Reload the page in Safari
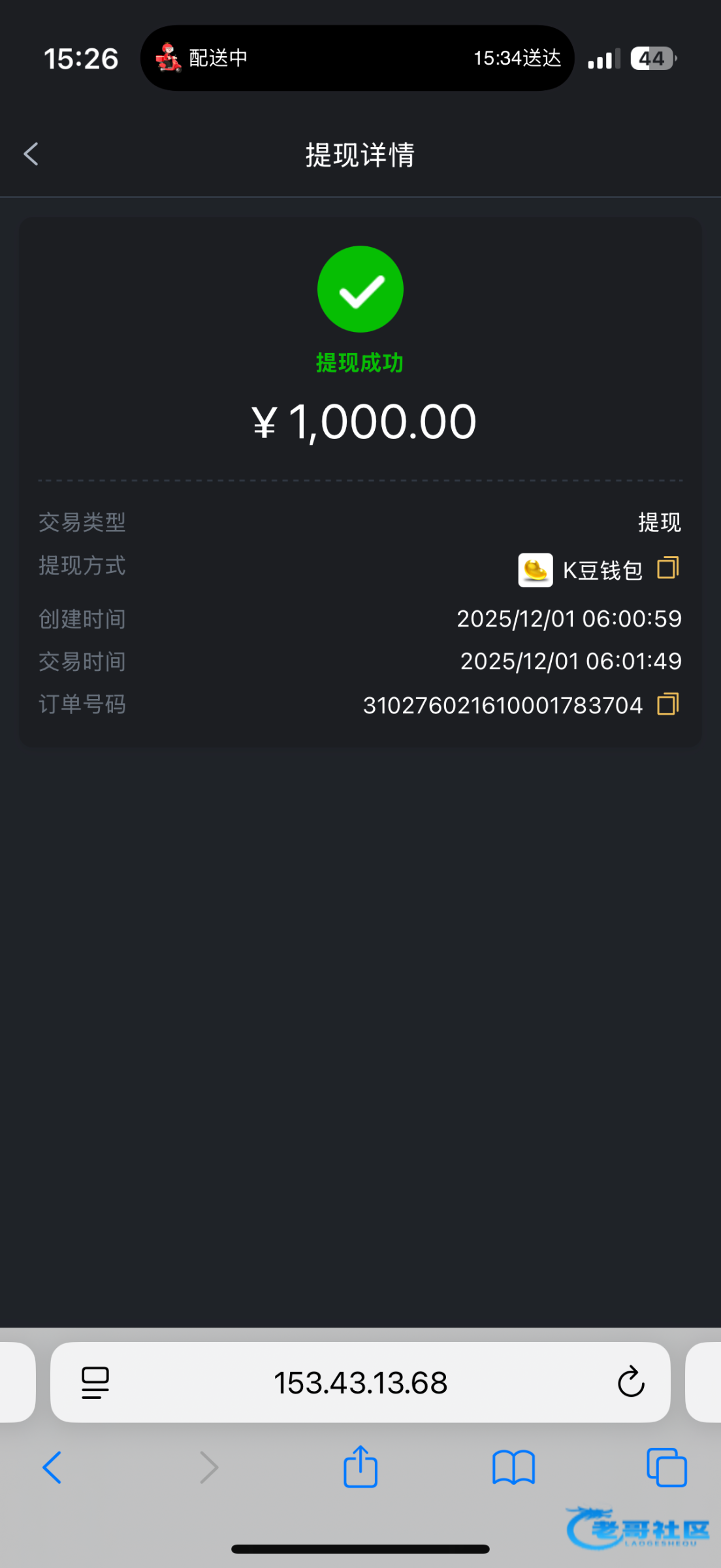 click(x=631, y=1382)
